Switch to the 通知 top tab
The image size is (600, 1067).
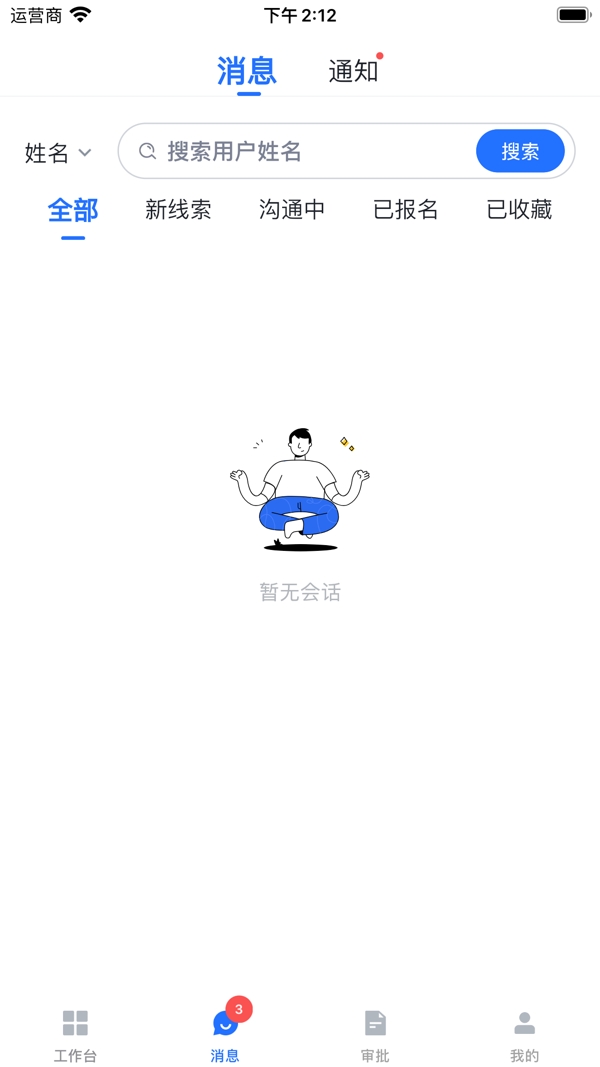354,71
